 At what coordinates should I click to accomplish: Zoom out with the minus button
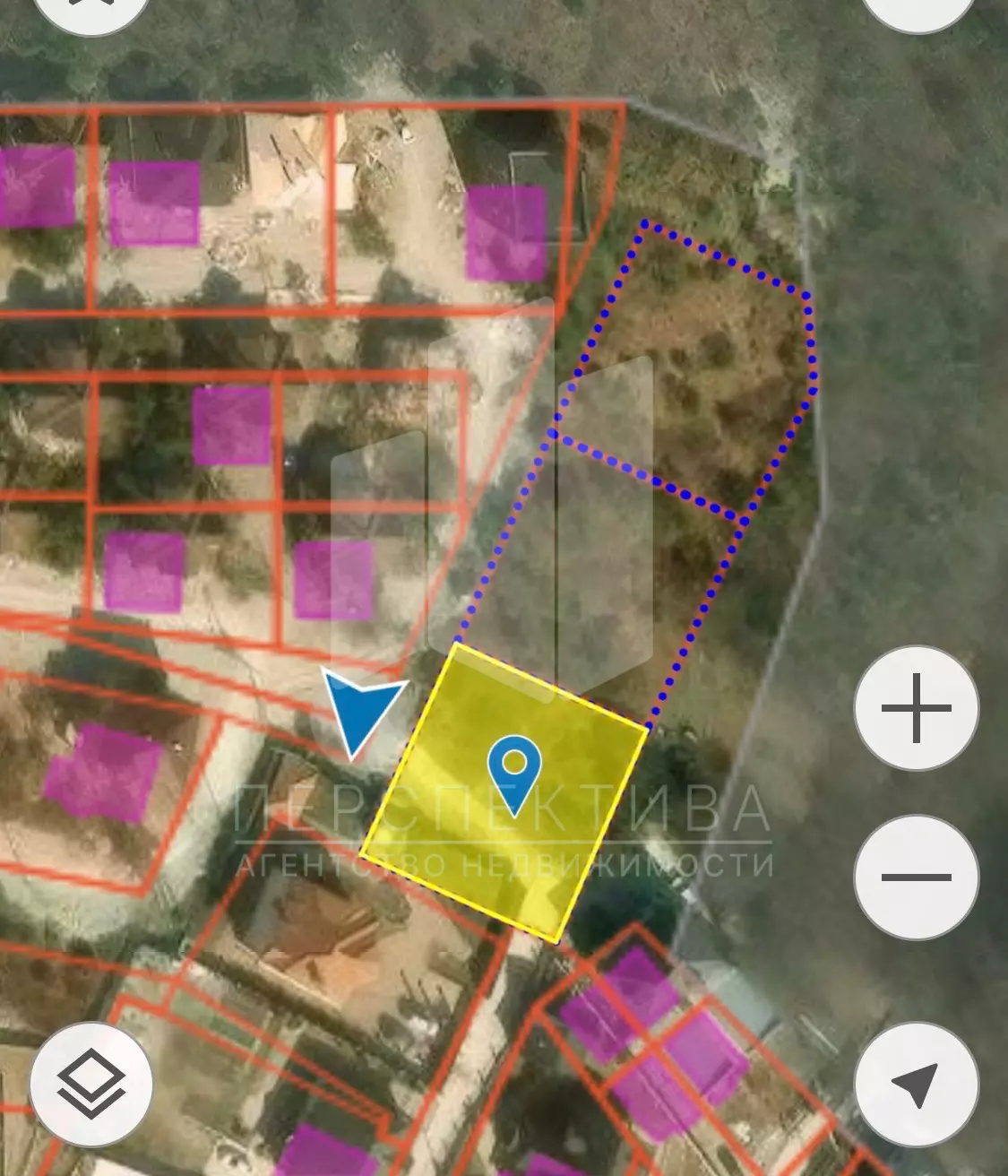click(x=917, y=877)
